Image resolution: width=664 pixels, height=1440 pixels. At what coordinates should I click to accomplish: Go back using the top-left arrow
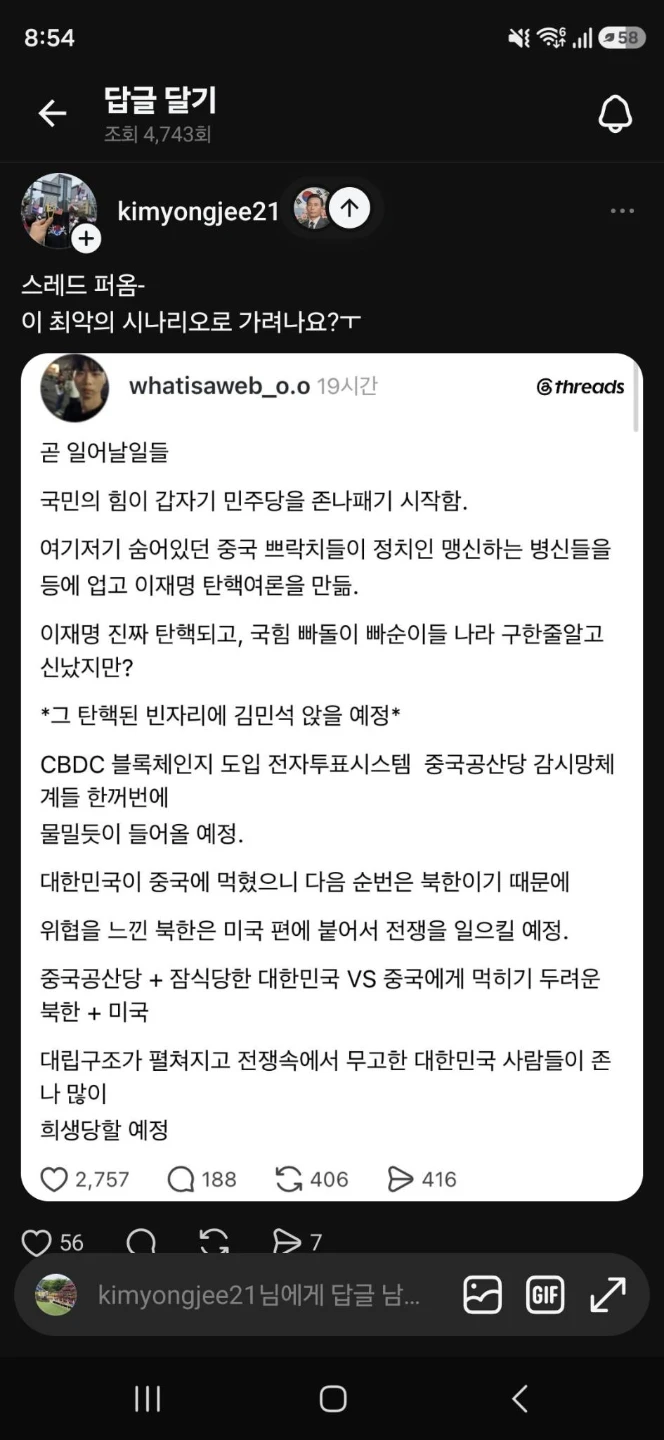(52, 114)
